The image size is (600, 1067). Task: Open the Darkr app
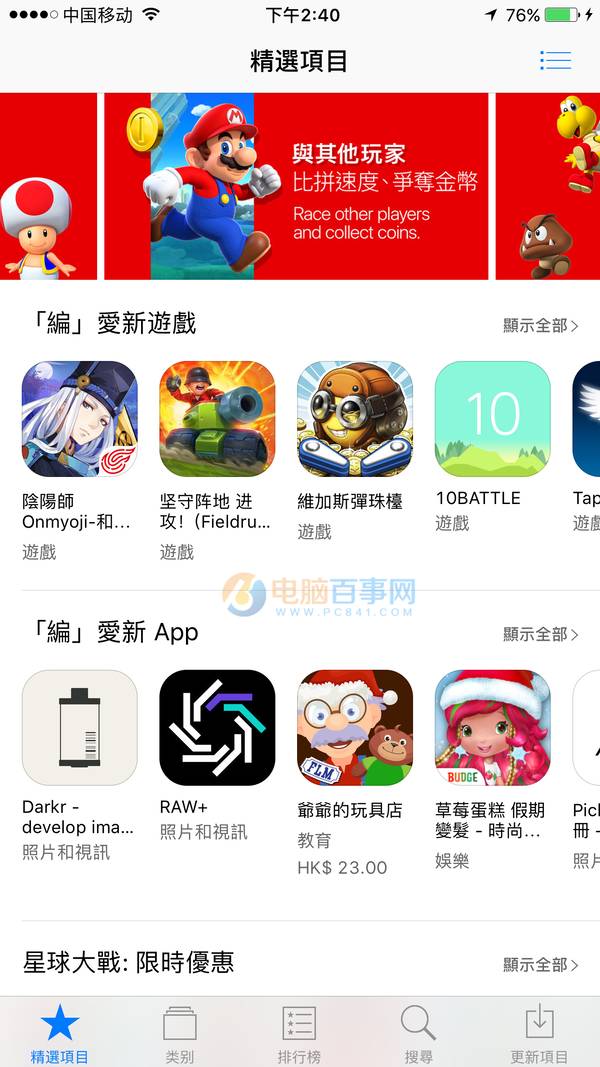80,728
